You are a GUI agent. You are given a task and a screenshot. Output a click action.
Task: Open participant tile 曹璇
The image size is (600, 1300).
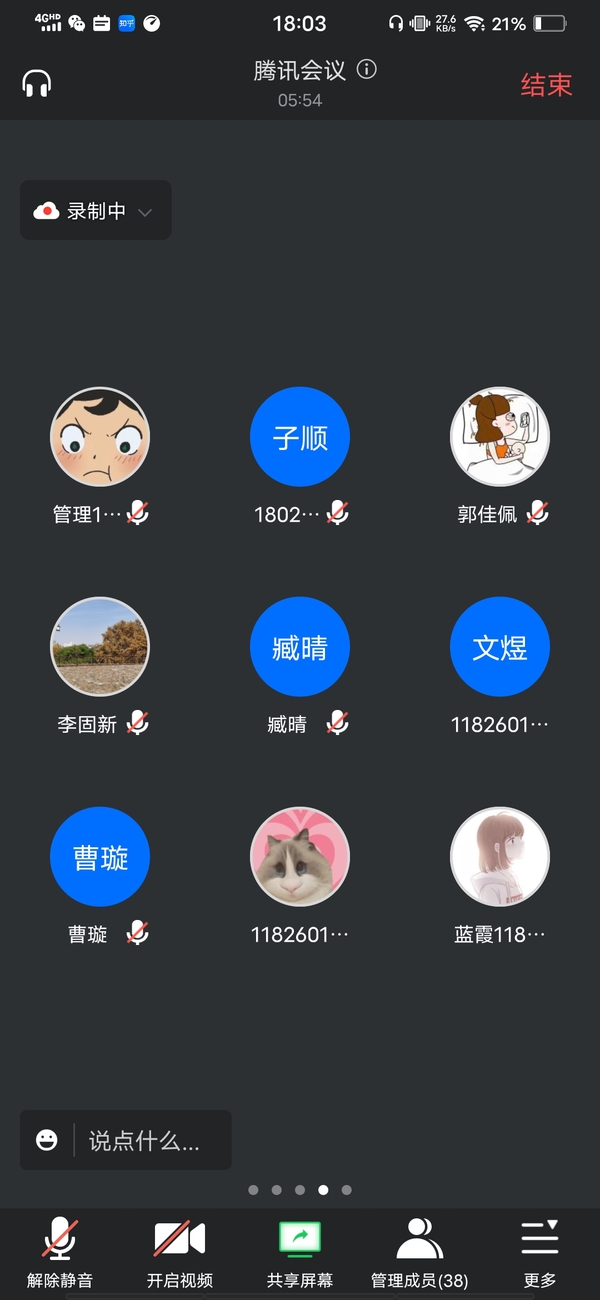(x=100, y=858)
